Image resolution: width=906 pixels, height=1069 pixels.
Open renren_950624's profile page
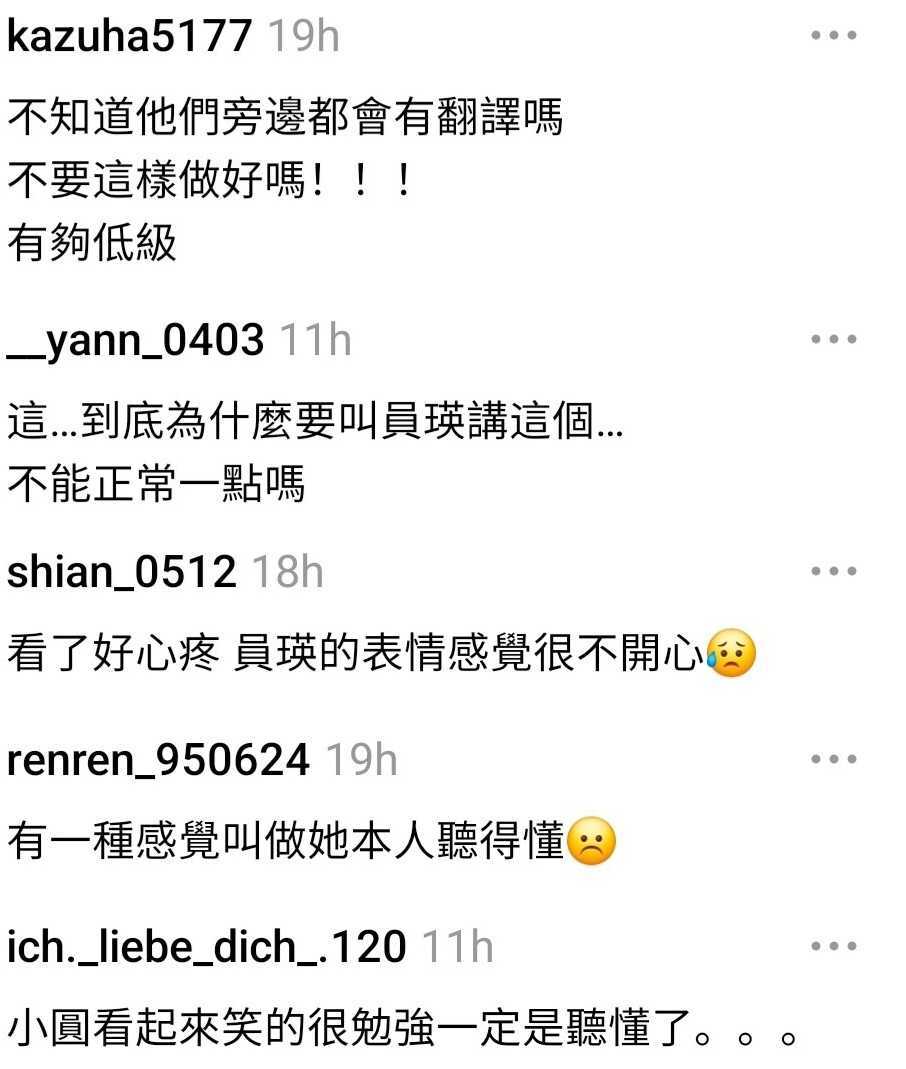tap(158, 761)
